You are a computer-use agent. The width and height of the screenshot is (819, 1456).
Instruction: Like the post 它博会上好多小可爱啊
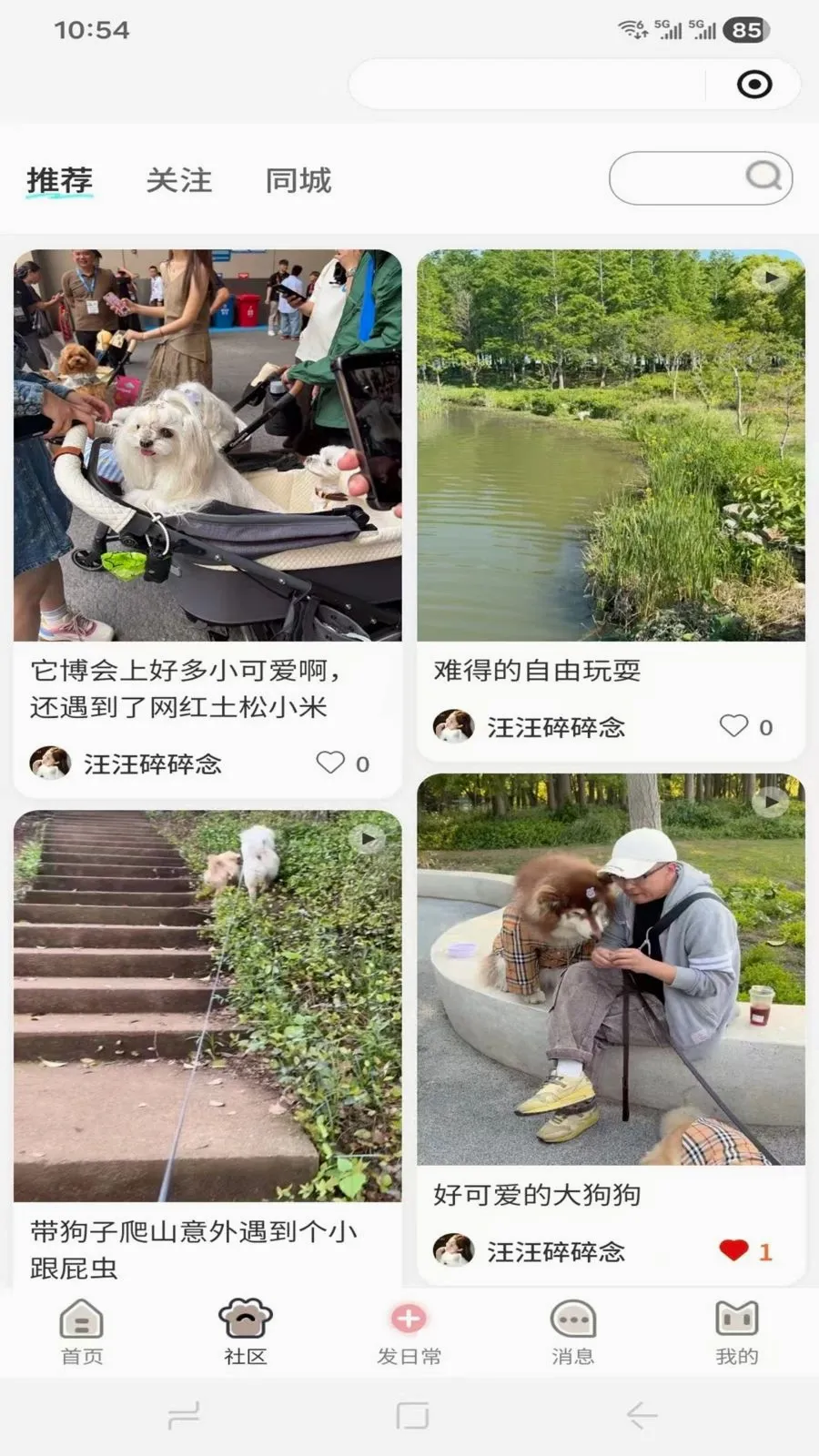[331, 763]
